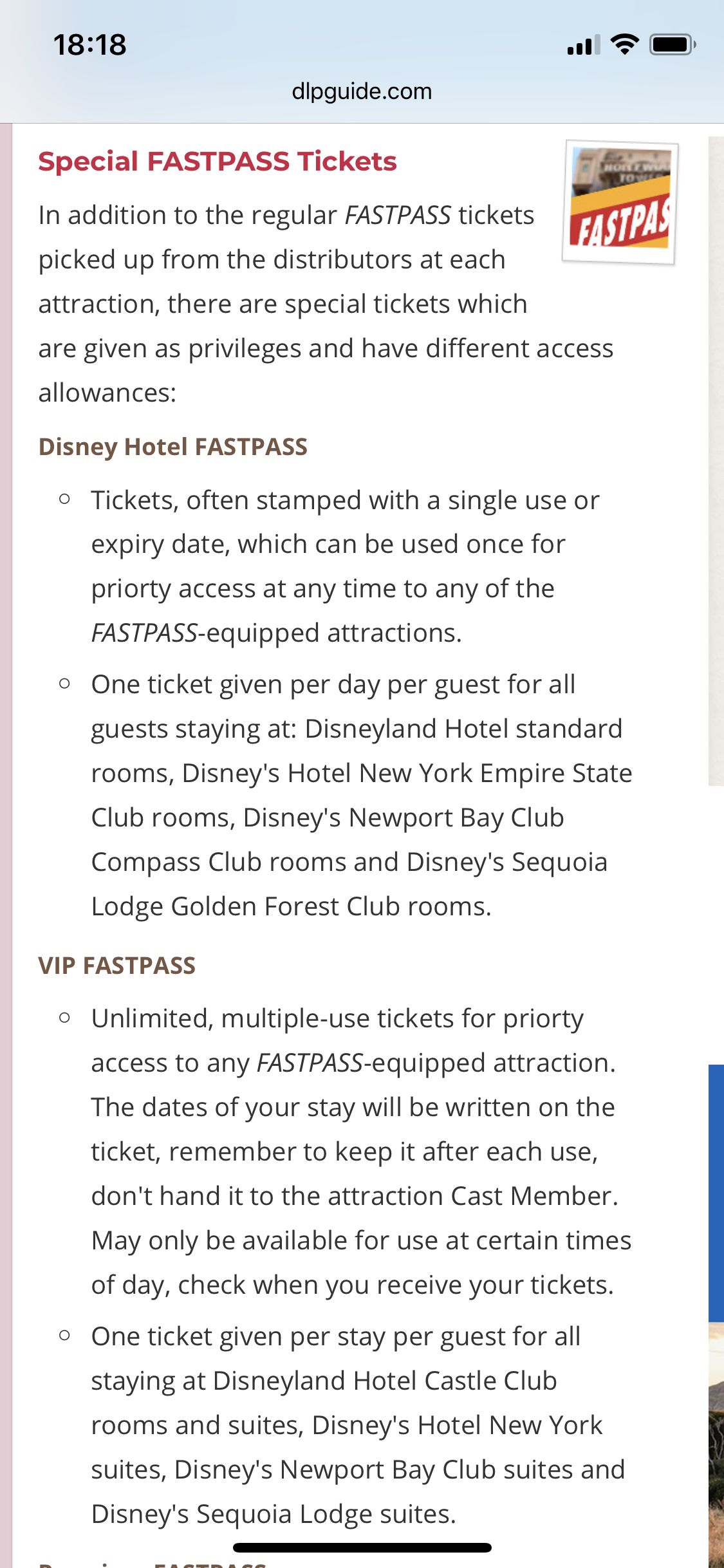Tap the dlpguide.com address bar
724x1568 pixels.
(362, 91)
